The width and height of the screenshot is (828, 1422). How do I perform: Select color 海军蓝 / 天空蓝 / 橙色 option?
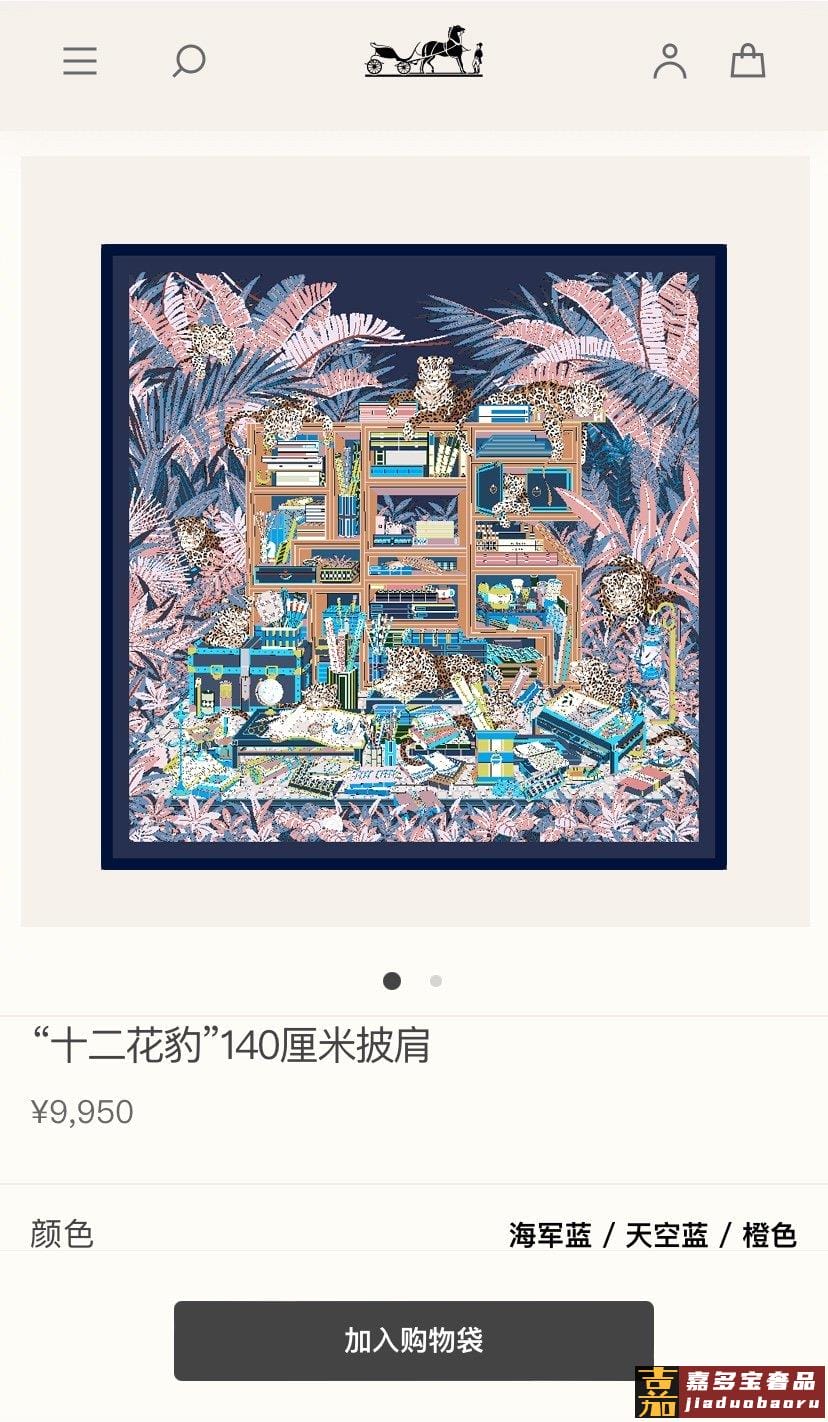click(x=652, y=1235)
